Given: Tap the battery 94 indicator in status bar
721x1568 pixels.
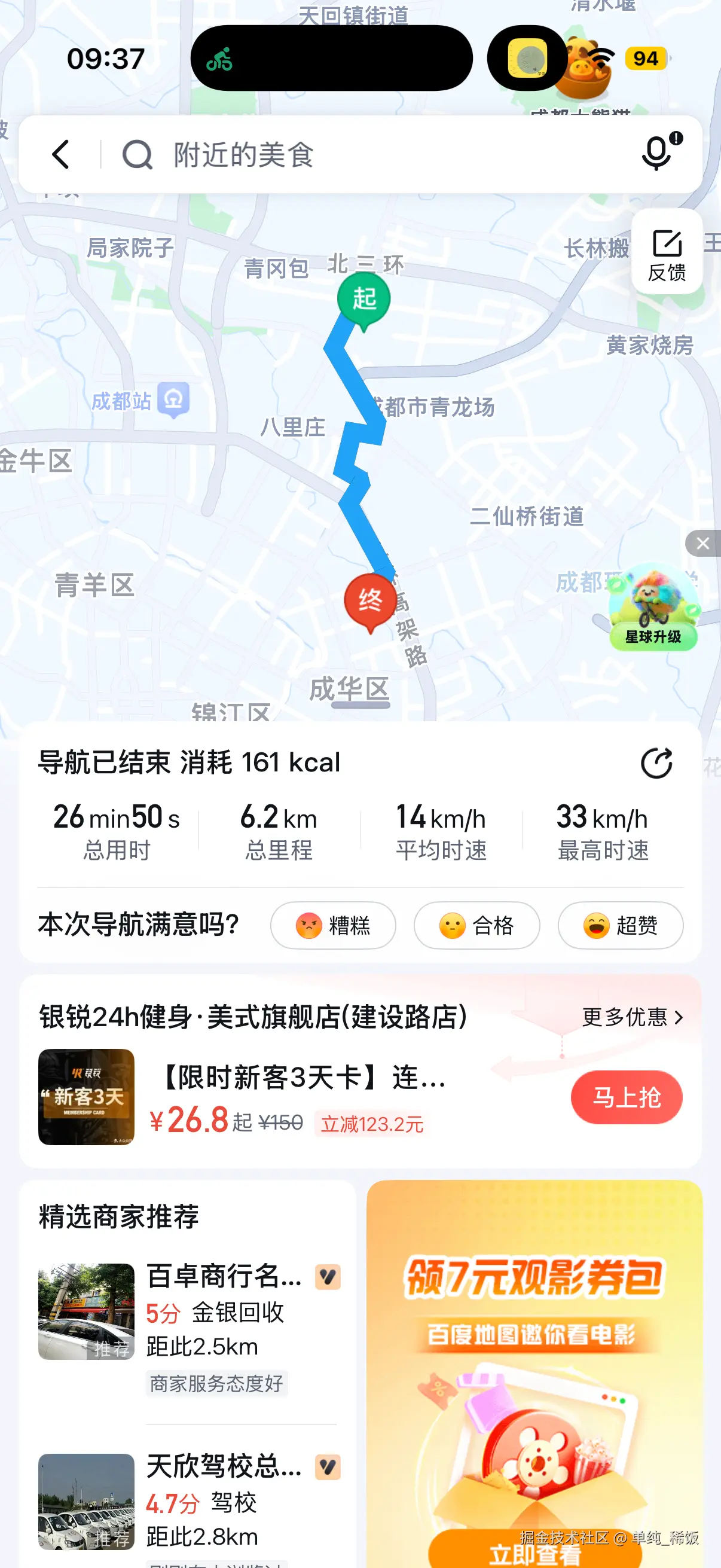Looking at the screenshot, I should tap(646, 59).
